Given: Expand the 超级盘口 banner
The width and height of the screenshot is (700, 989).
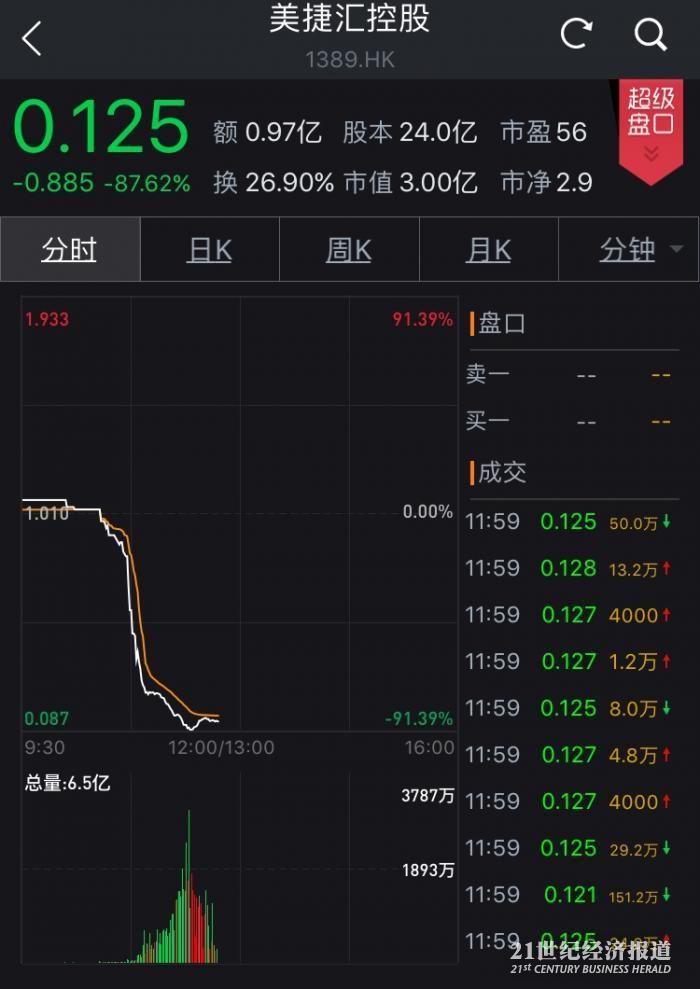Looking at the screenshot, I should pyautogui.click(x=651, y=127).
